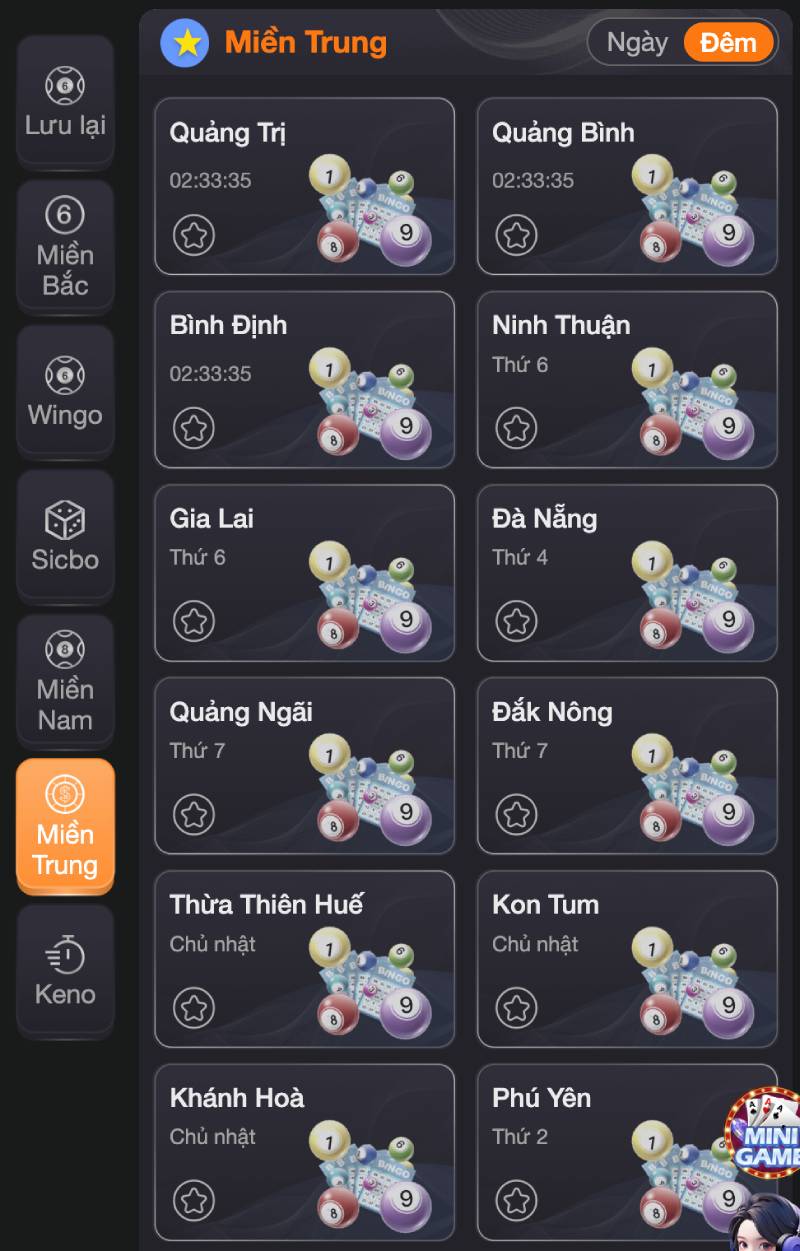
Task: Switch to the Ngày option
Action: 637,43
